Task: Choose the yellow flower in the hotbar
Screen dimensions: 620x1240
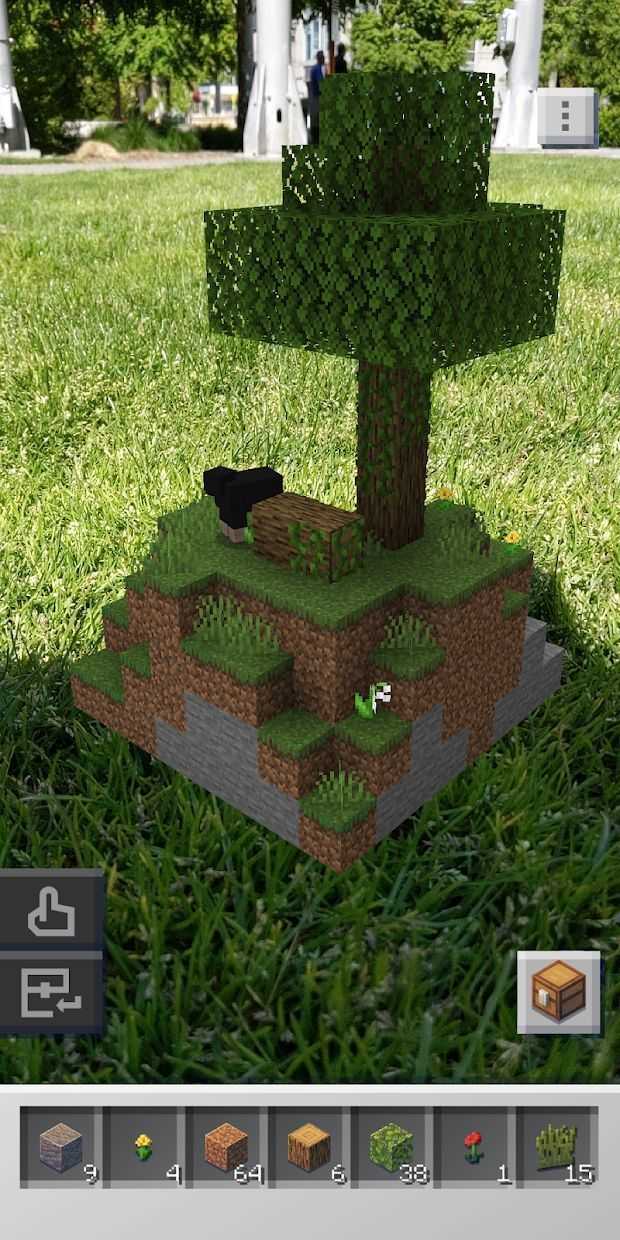Action: click(x=144, y=1146)
